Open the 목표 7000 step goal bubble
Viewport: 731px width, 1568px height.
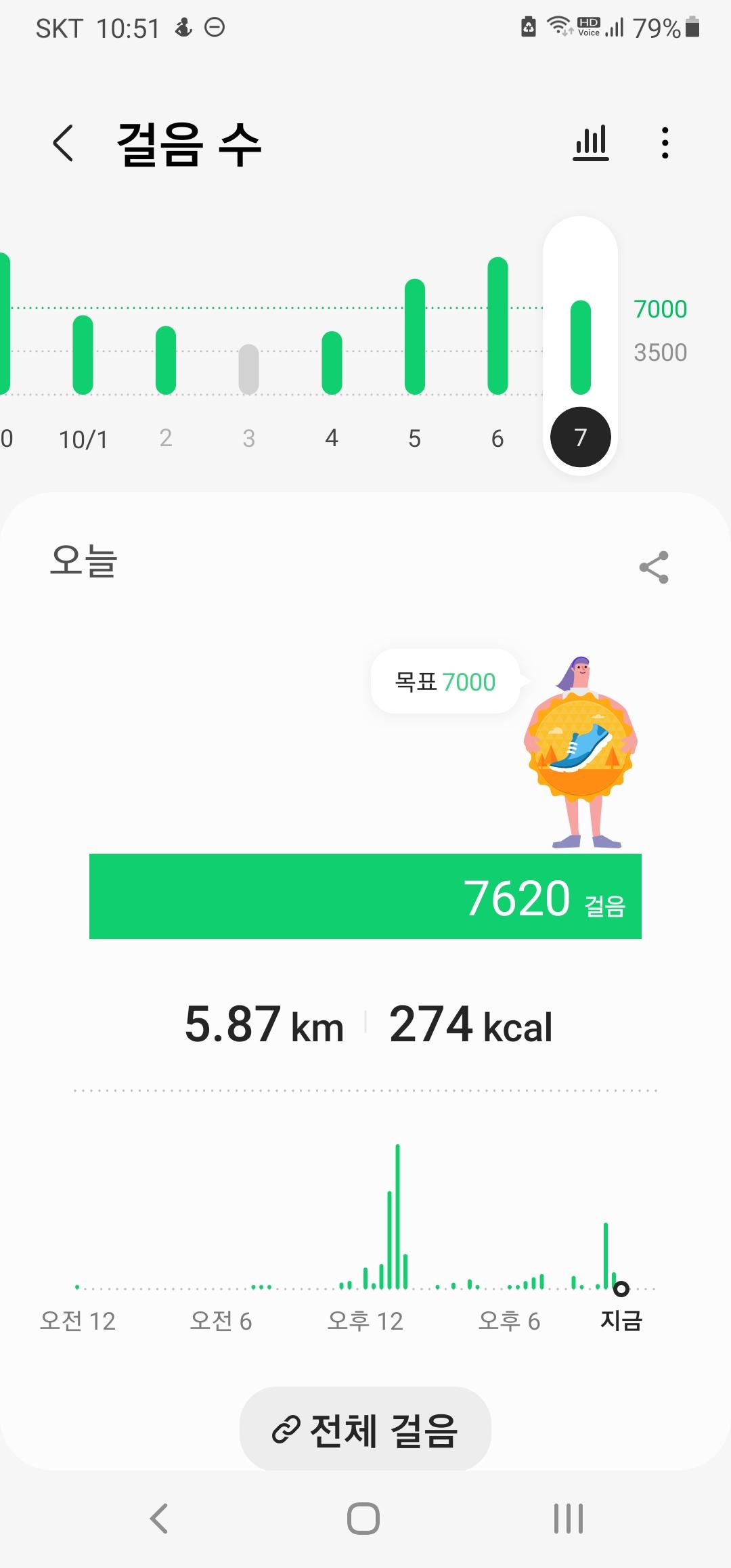click(x=445, y=681)
